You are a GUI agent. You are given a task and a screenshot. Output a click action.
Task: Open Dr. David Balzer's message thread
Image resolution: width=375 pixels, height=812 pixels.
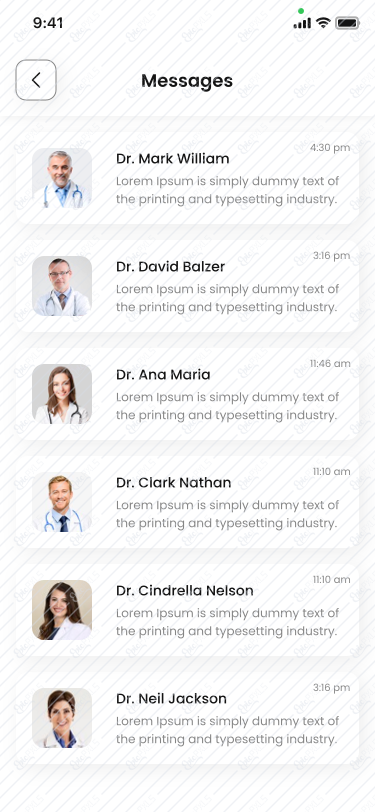coord(188,286)
